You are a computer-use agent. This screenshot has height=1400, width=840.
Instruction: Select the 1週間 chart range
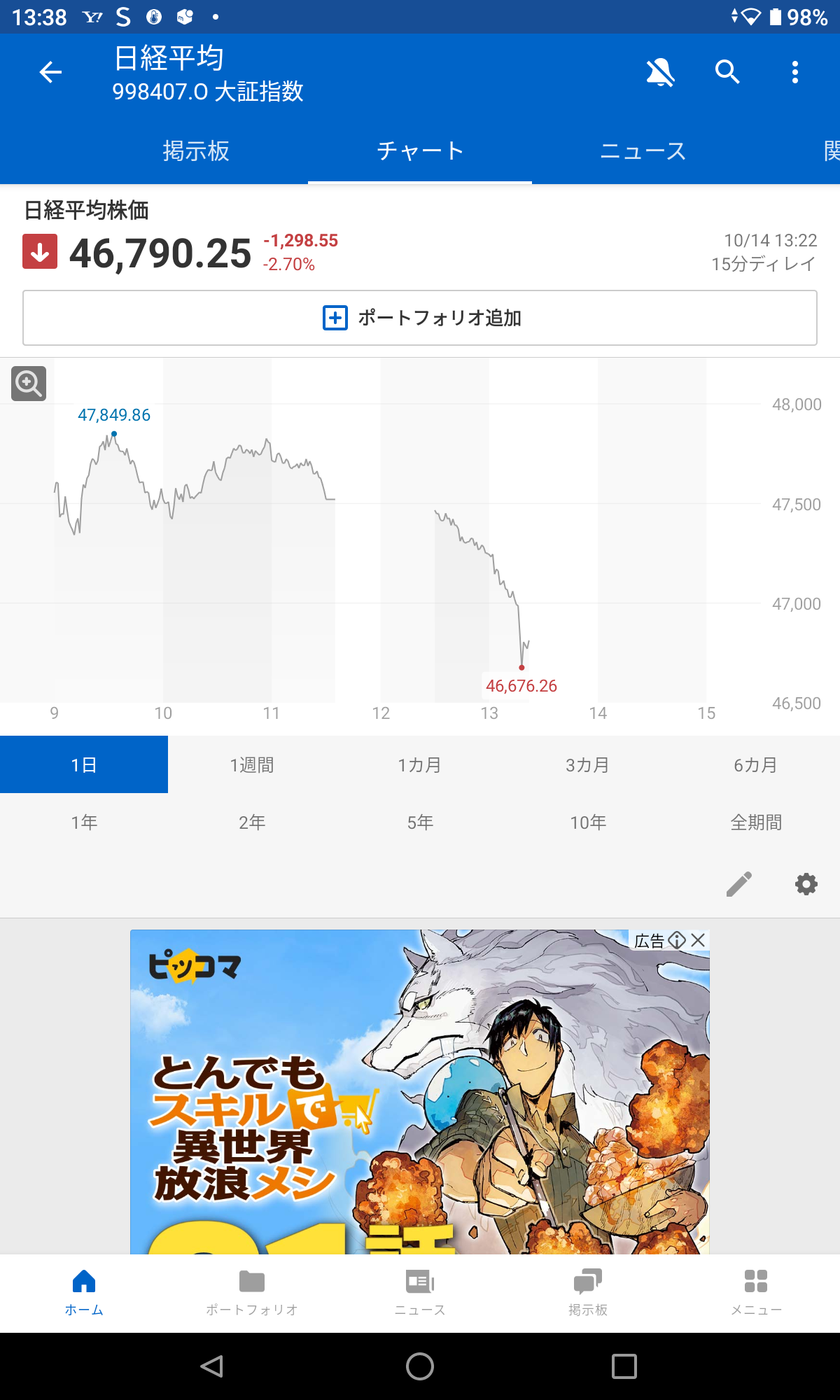tap(252, 765)
